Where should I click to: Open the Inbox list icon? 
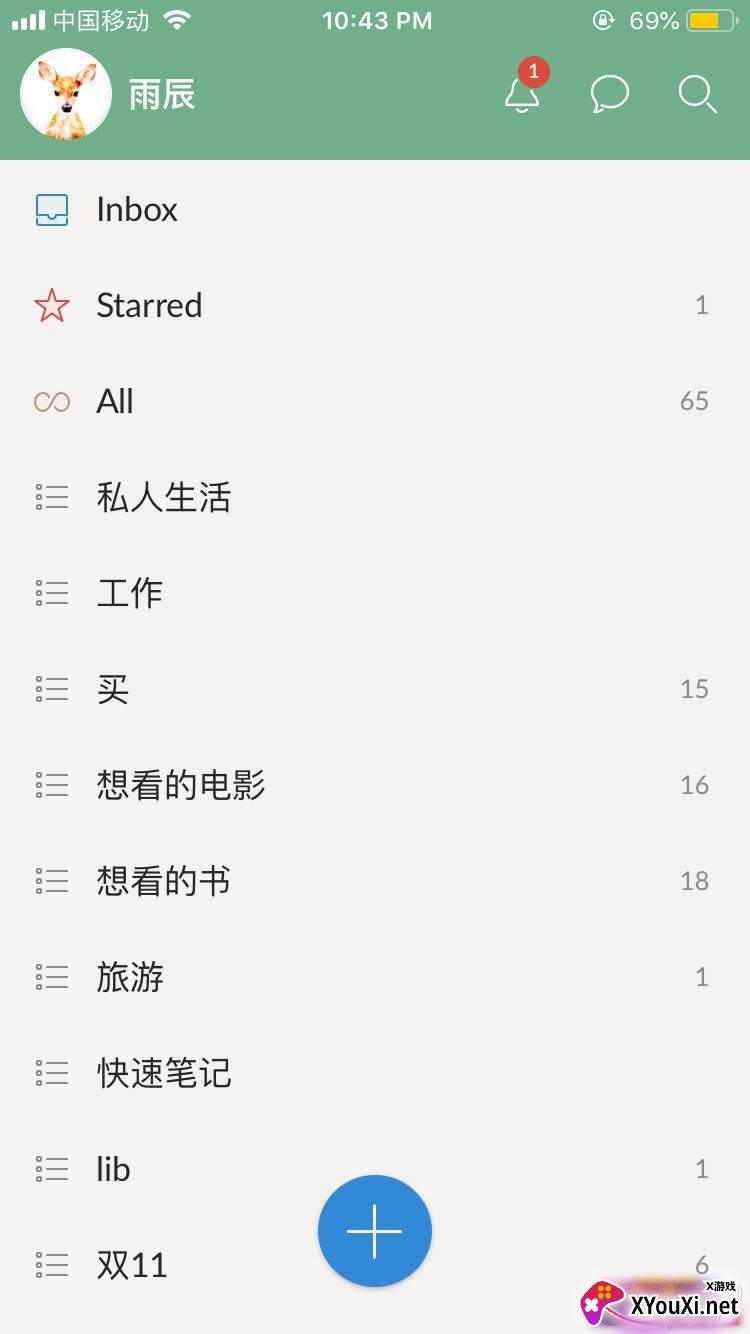(x=51, y=209)
